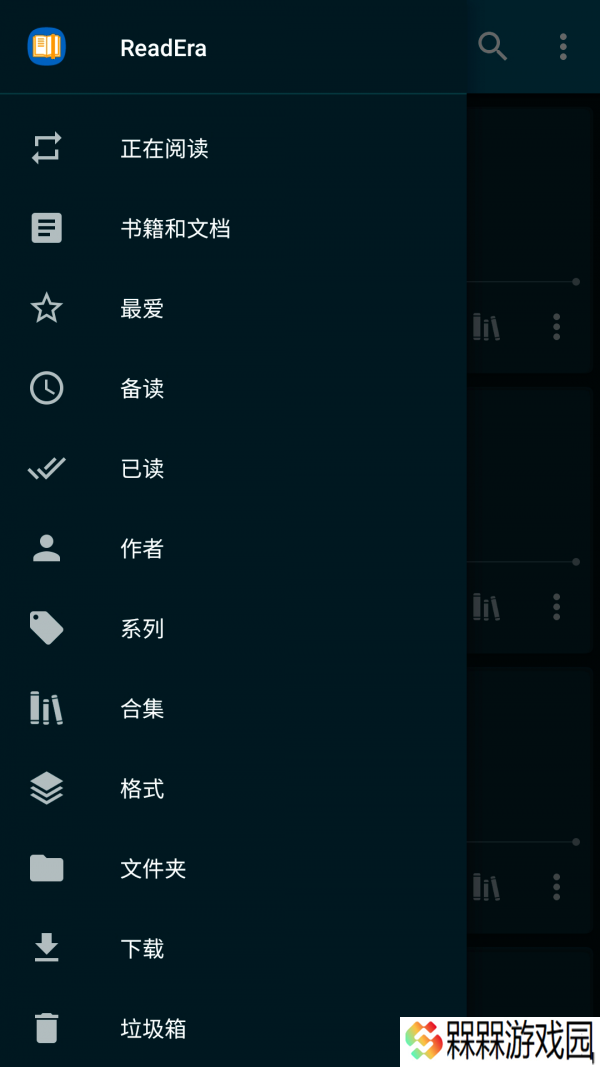
Task: Go to 合集 collections
Action: pyautogui.click(x=233, y=708)
